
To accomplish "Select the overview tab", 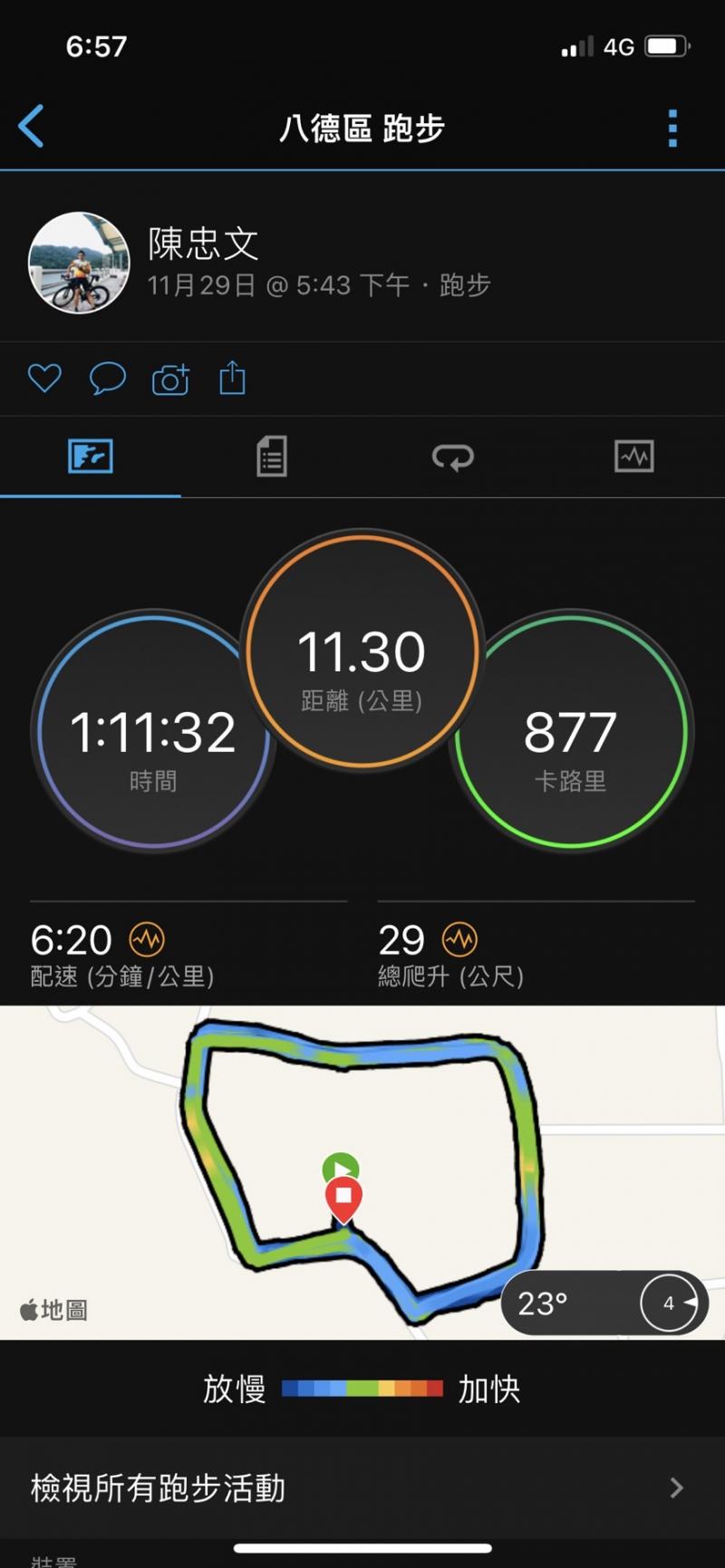I will tap(91, 456).
